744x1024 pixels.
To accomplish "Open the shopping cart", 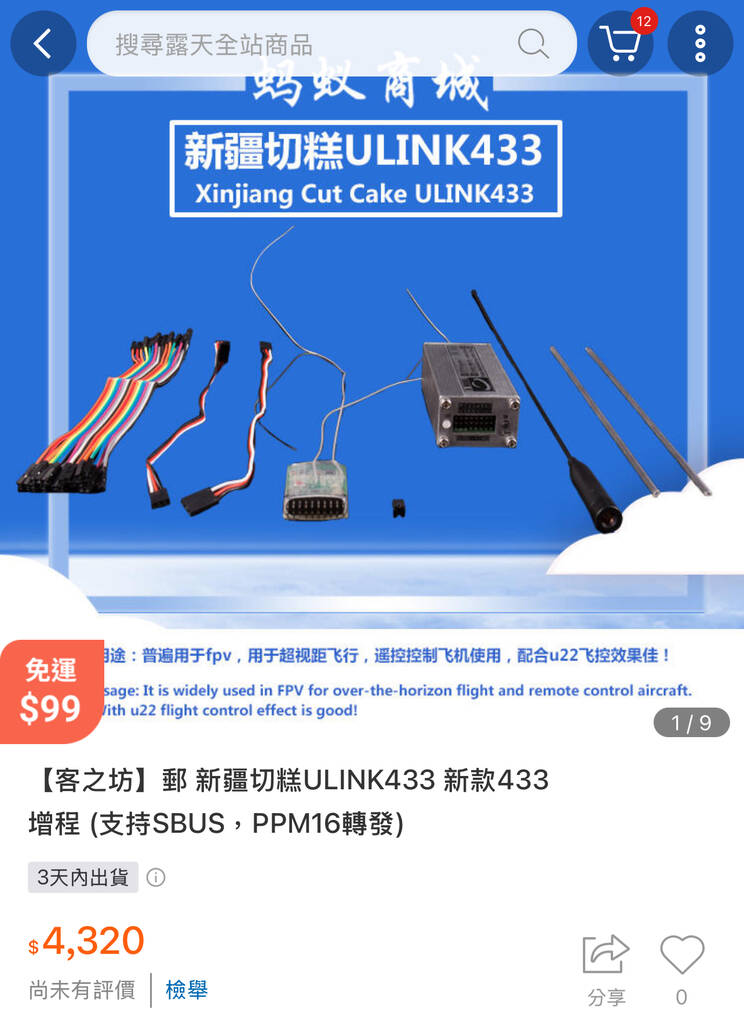I will [x=620, y=44].
